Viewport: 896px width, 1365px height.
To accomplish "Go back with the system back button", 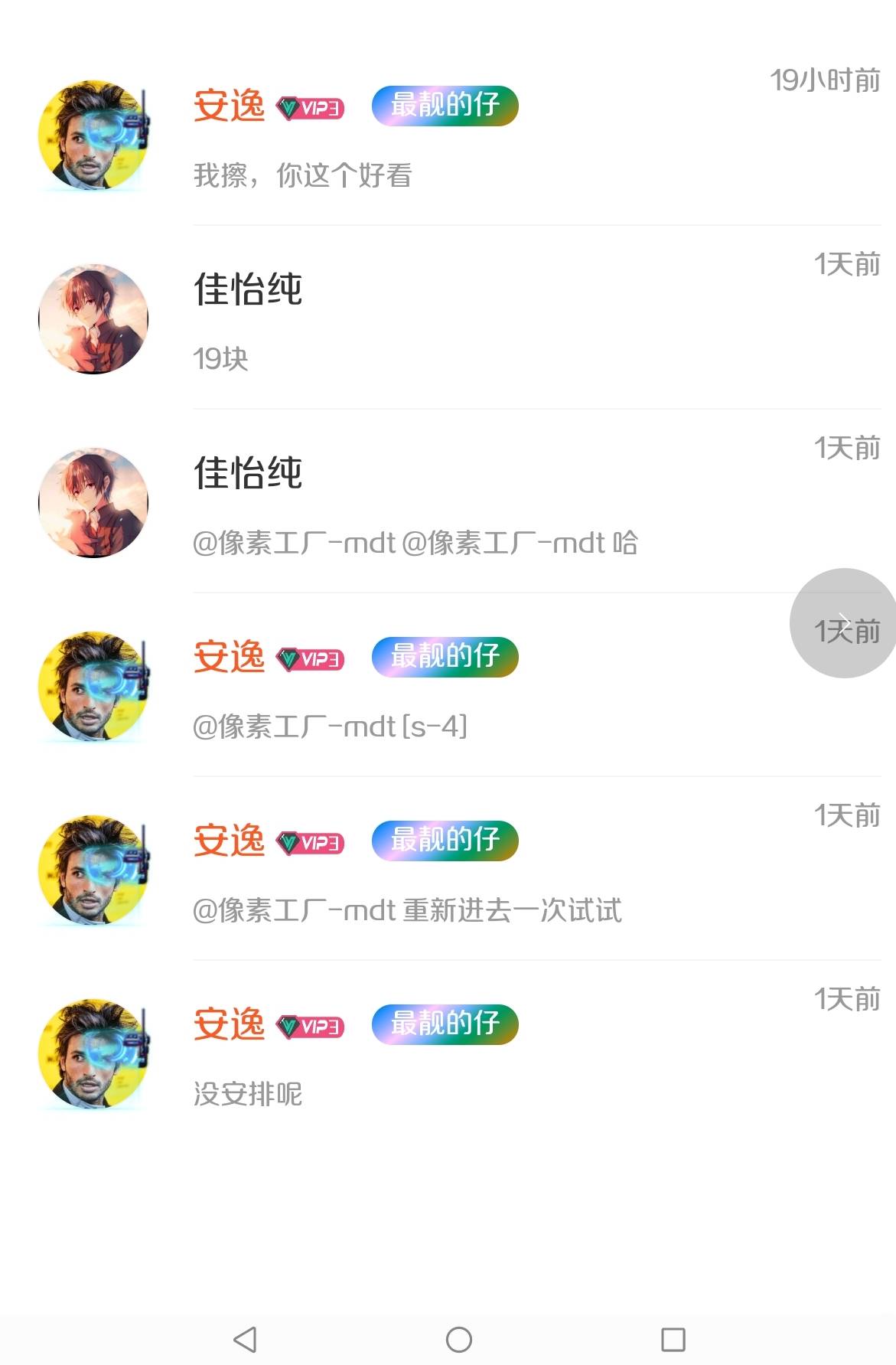I will 245,1340.
